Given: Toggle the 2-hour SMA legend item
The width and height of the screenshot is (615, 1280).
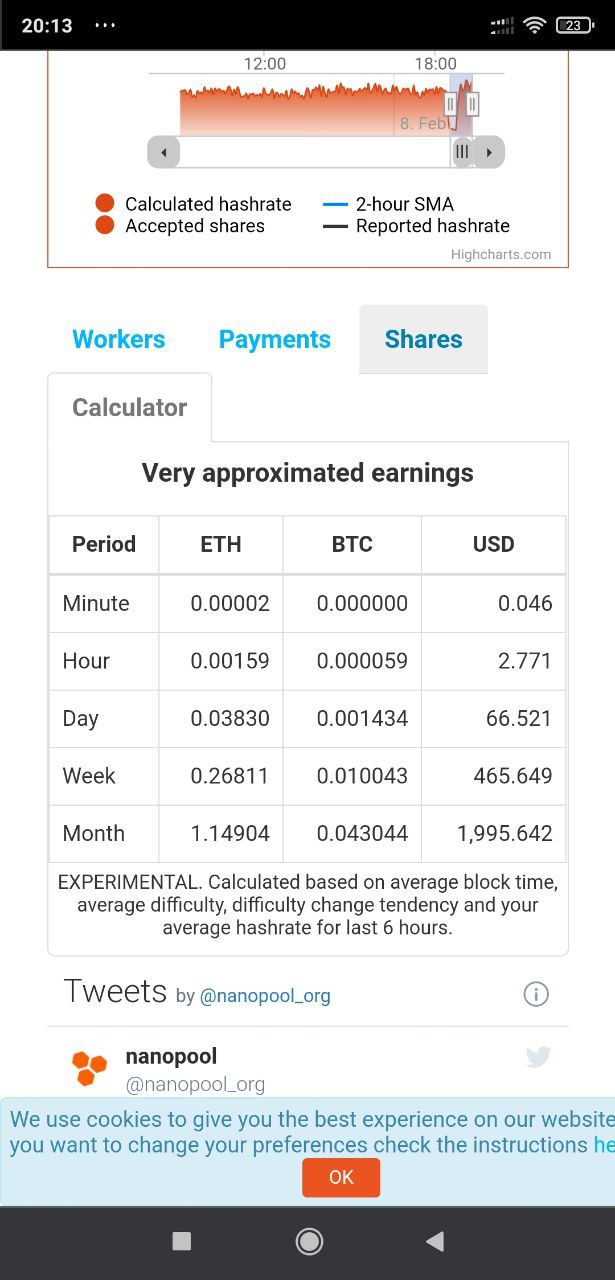Looking at the screenshot, I should [389, 204].
